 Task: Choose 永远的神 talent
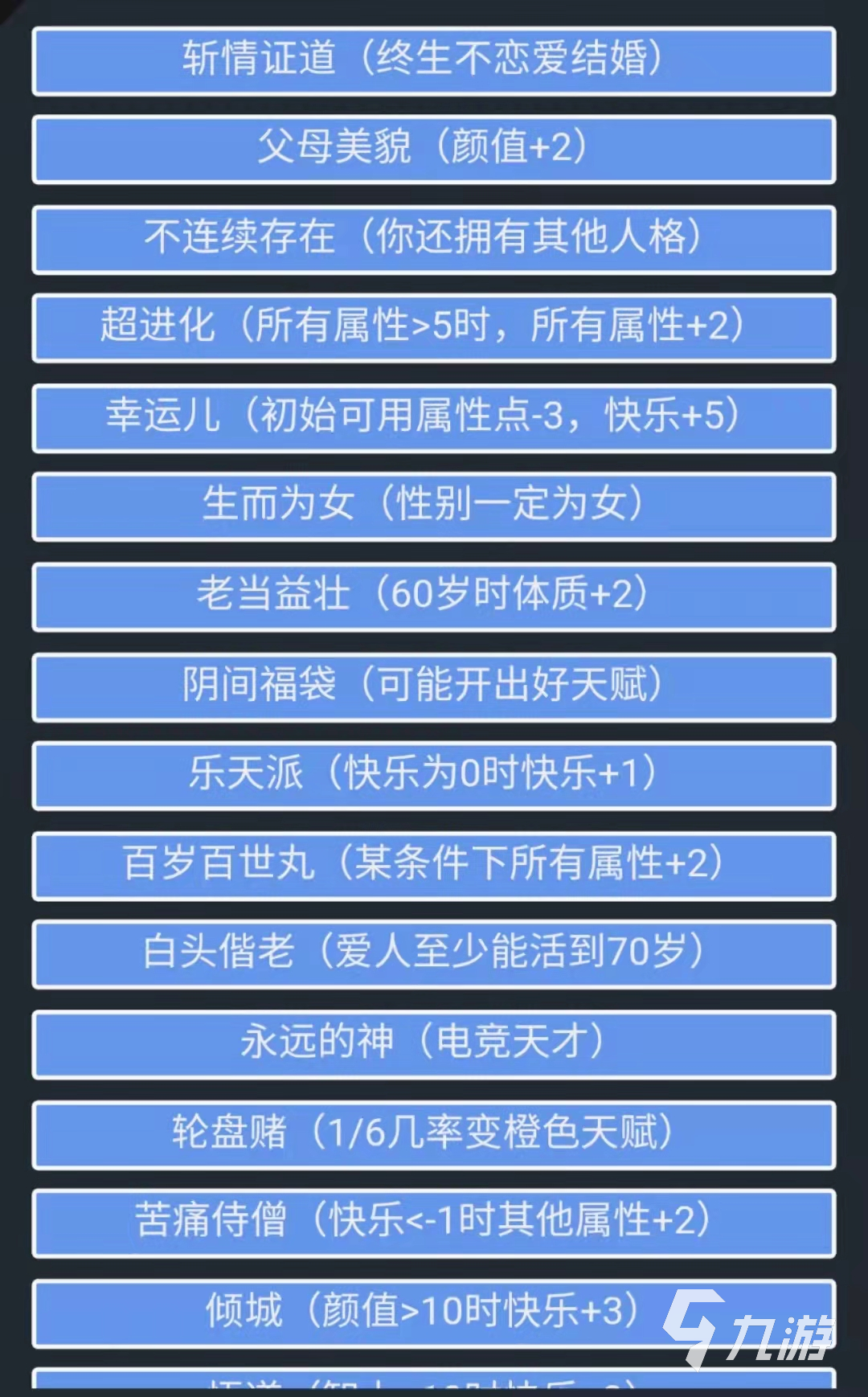[x=434, y=1044]
